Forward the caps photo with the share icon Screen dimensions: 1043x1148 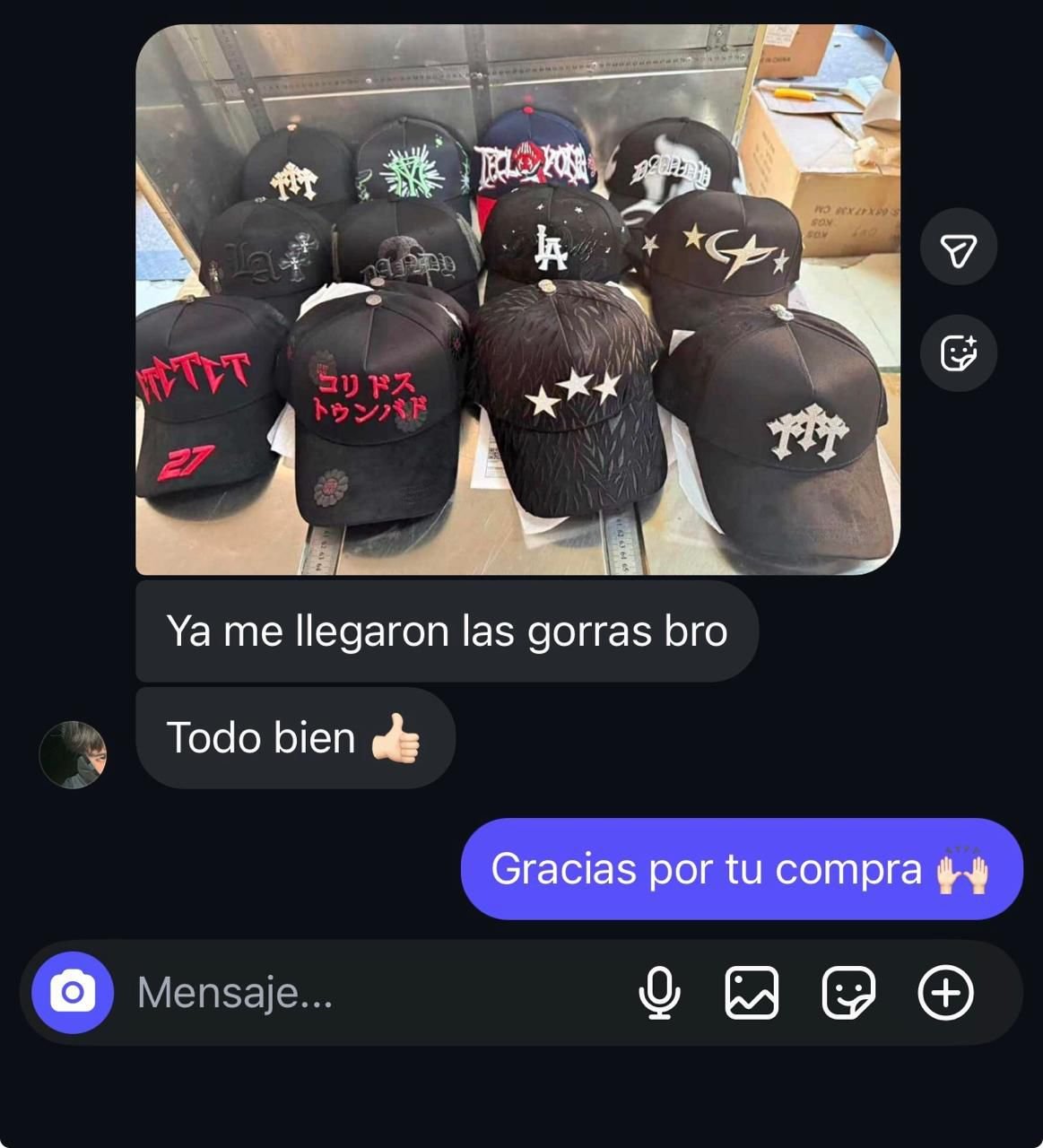coord(959,248)
